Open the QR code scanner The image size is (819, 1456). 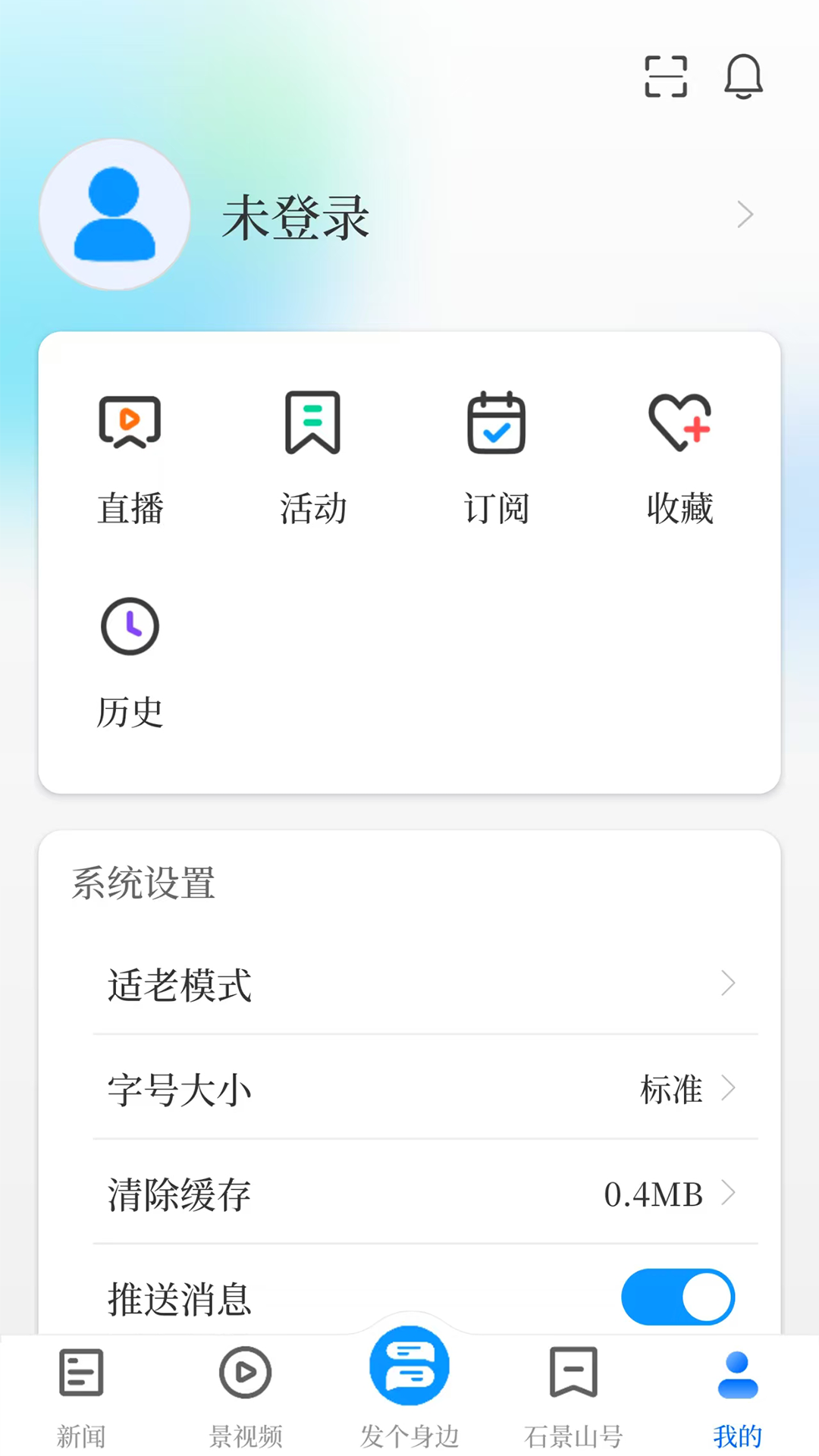(x=665, y=77)
